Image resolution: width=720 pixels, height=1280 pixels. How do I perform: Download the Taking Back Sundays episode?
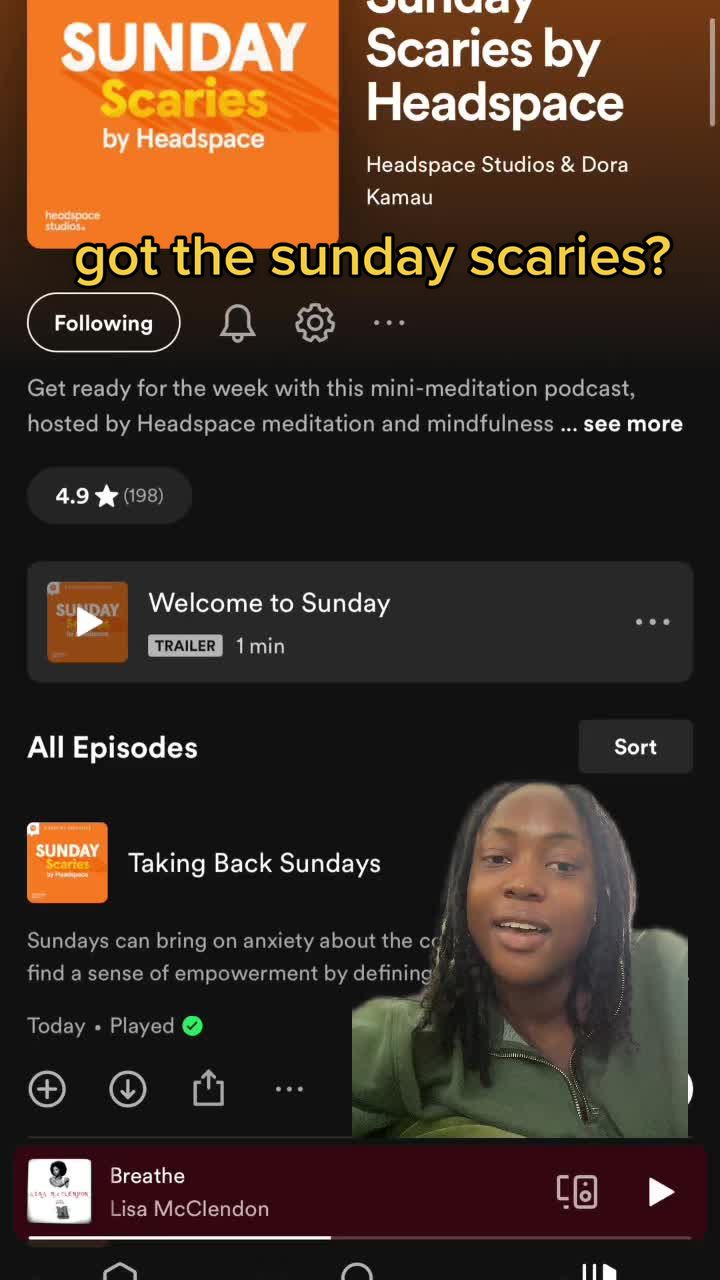click(128, 1089)
